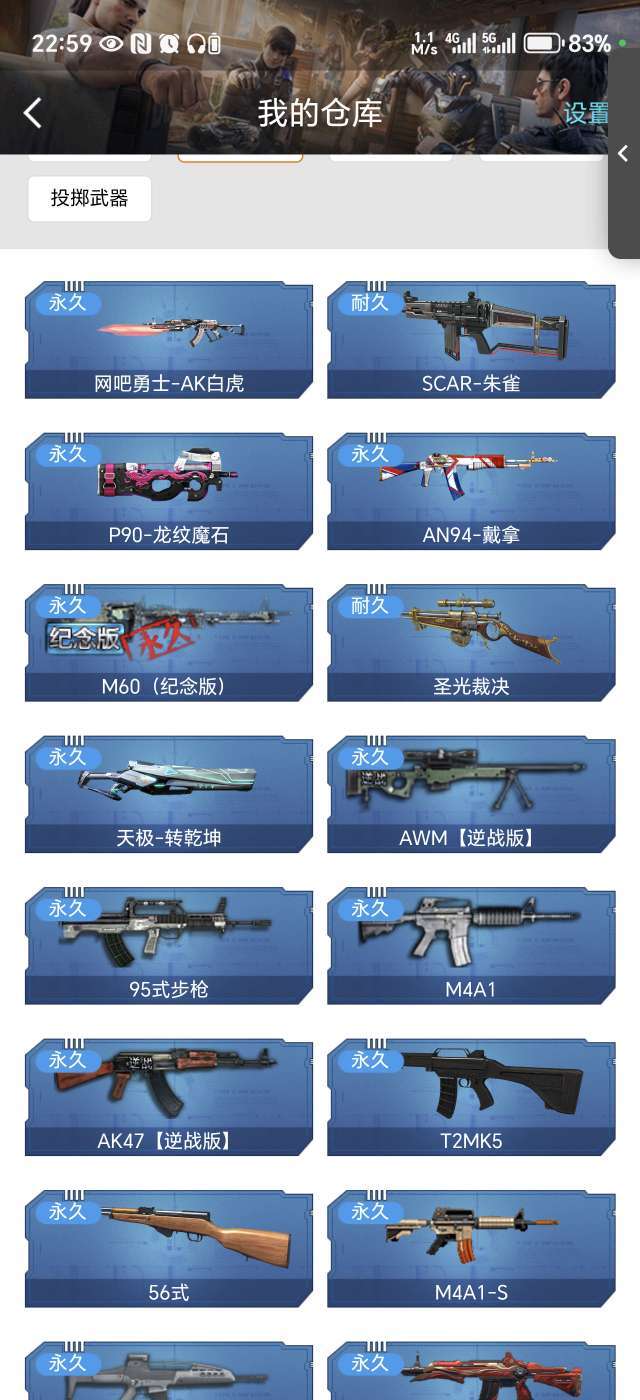This screenshot has height=1400, width=640.
Task: Open the M4A1 weapon card
Action: coord(471,946)
